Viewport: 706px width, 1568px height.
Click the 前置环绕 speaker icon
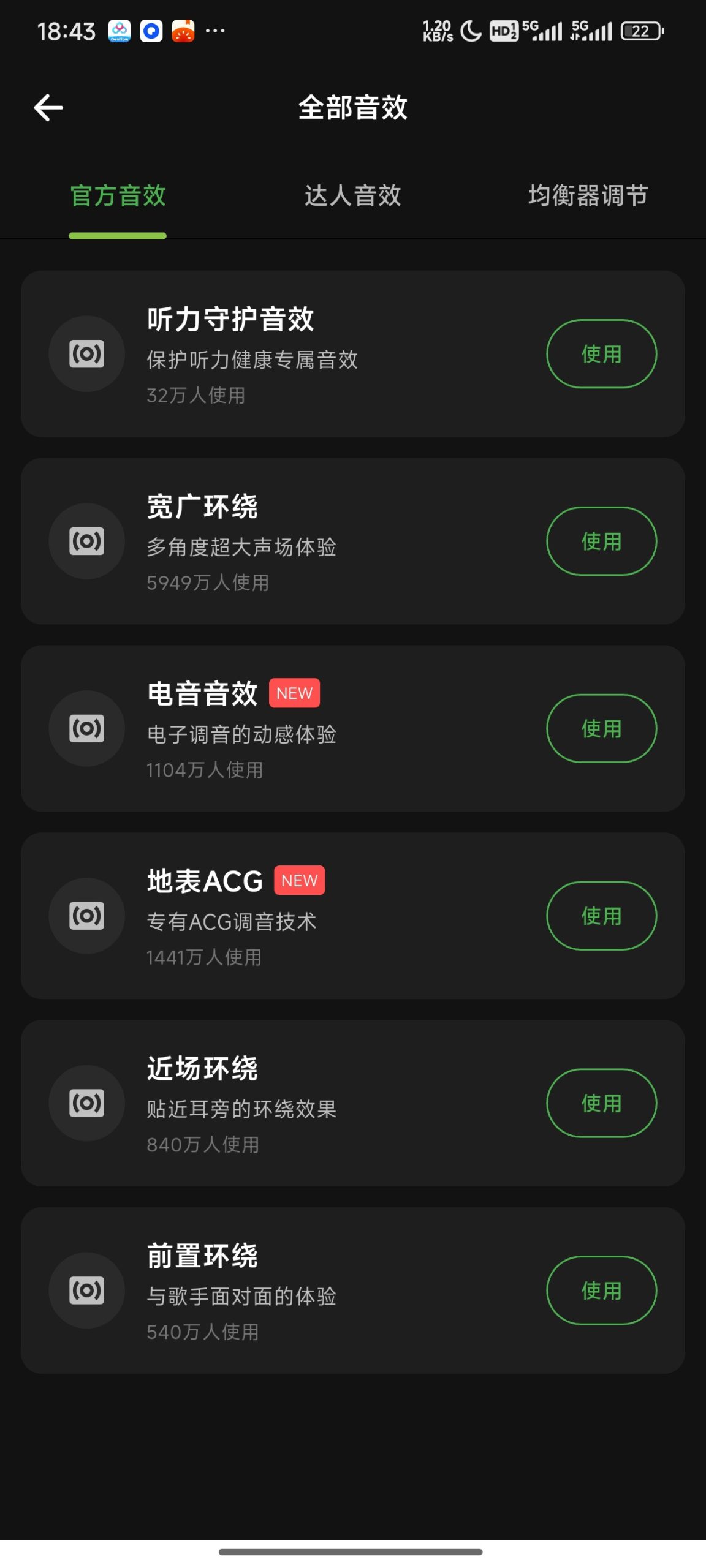pyautogui.click(x=86, y=1291)
